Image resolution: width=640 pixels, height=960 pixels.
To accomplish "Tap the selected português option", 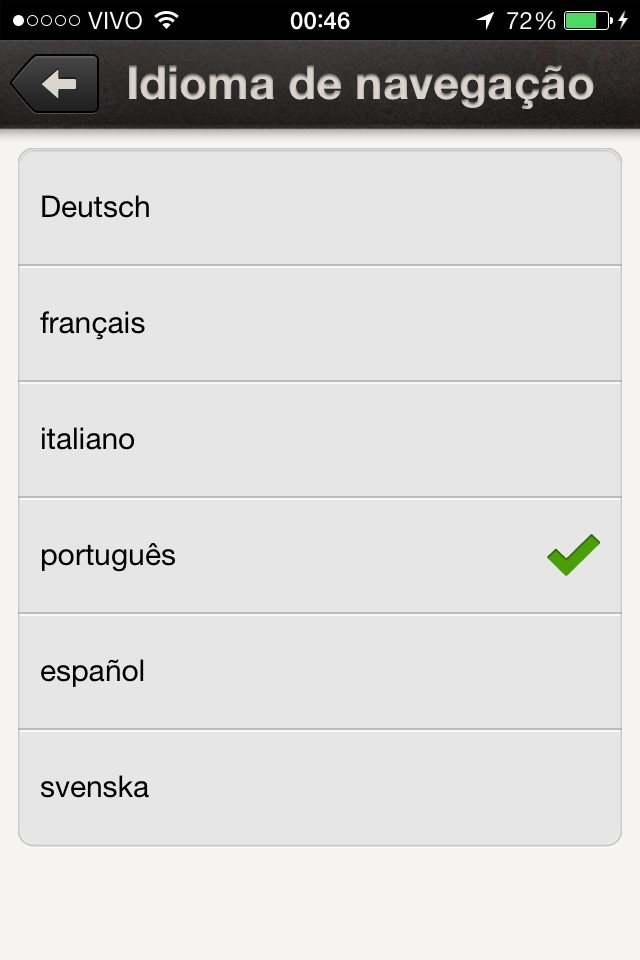I will pos(320,556).
